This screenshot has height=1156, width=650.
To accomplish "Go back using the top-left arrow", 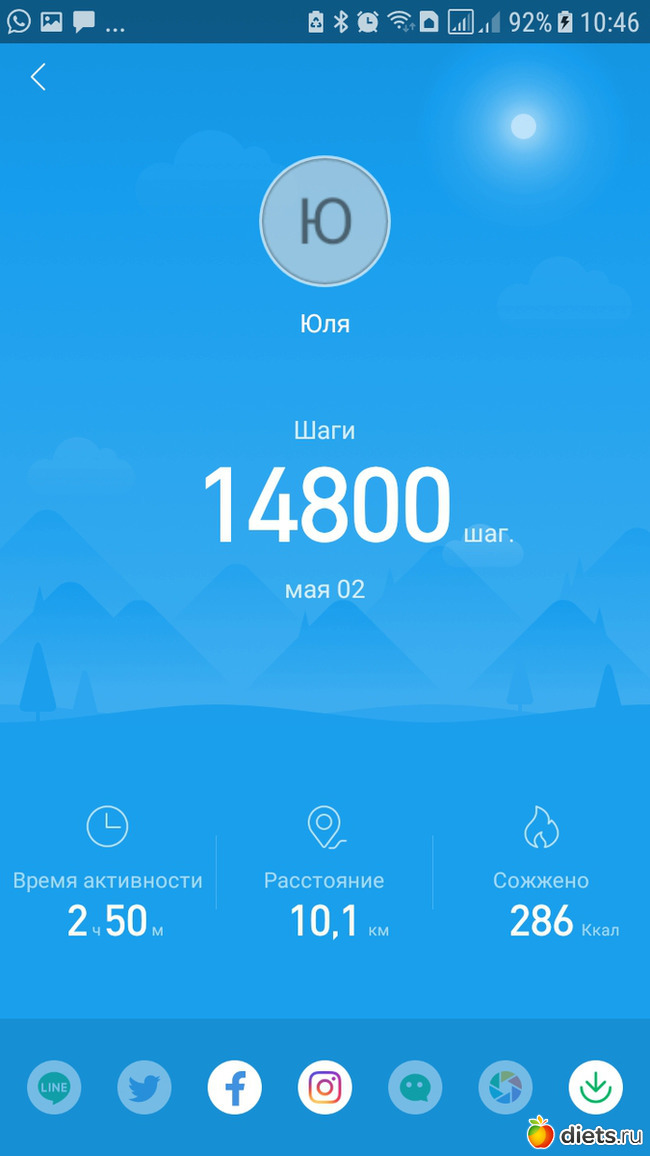I will tap(38, 77).
